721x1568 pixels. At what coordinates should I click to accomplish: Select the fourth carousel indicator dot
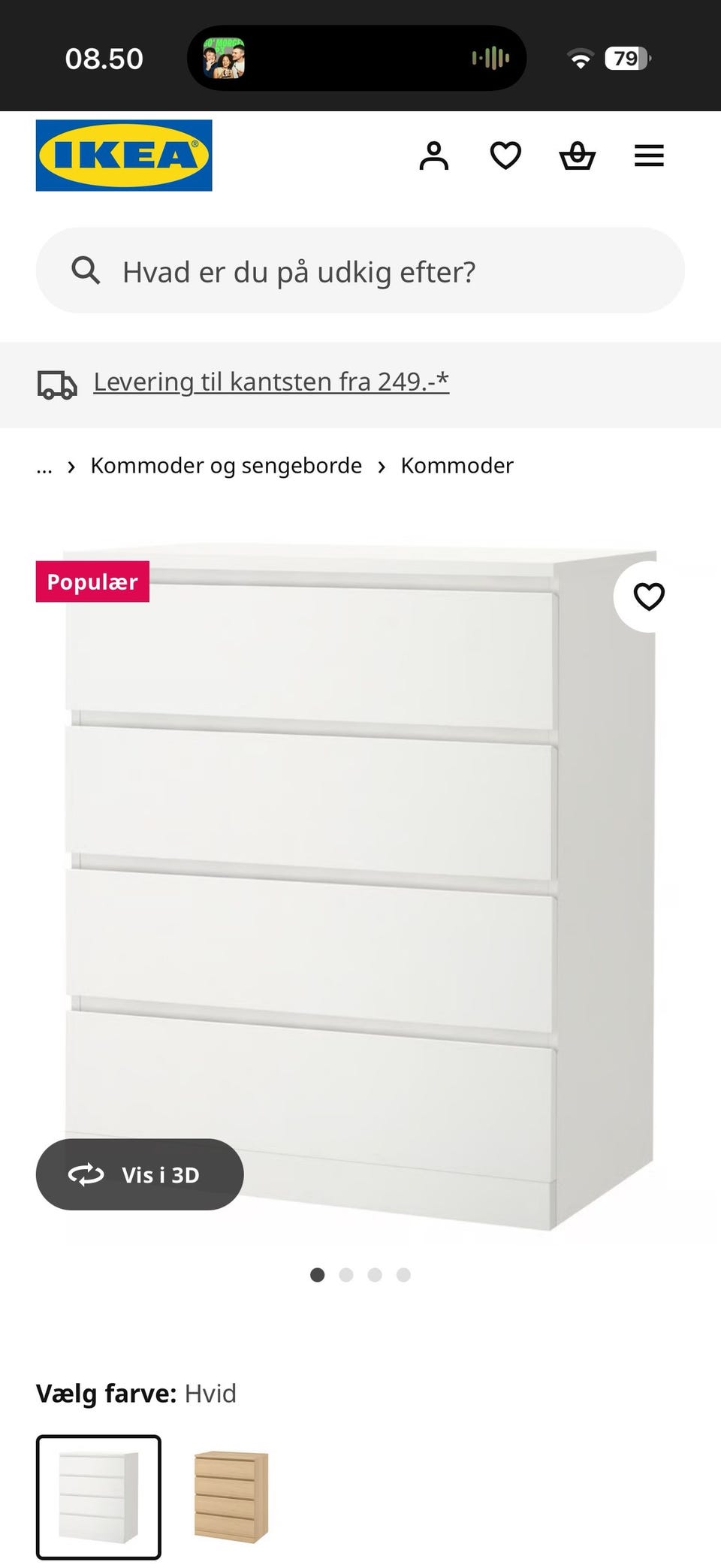click(x=403, y=1275)
